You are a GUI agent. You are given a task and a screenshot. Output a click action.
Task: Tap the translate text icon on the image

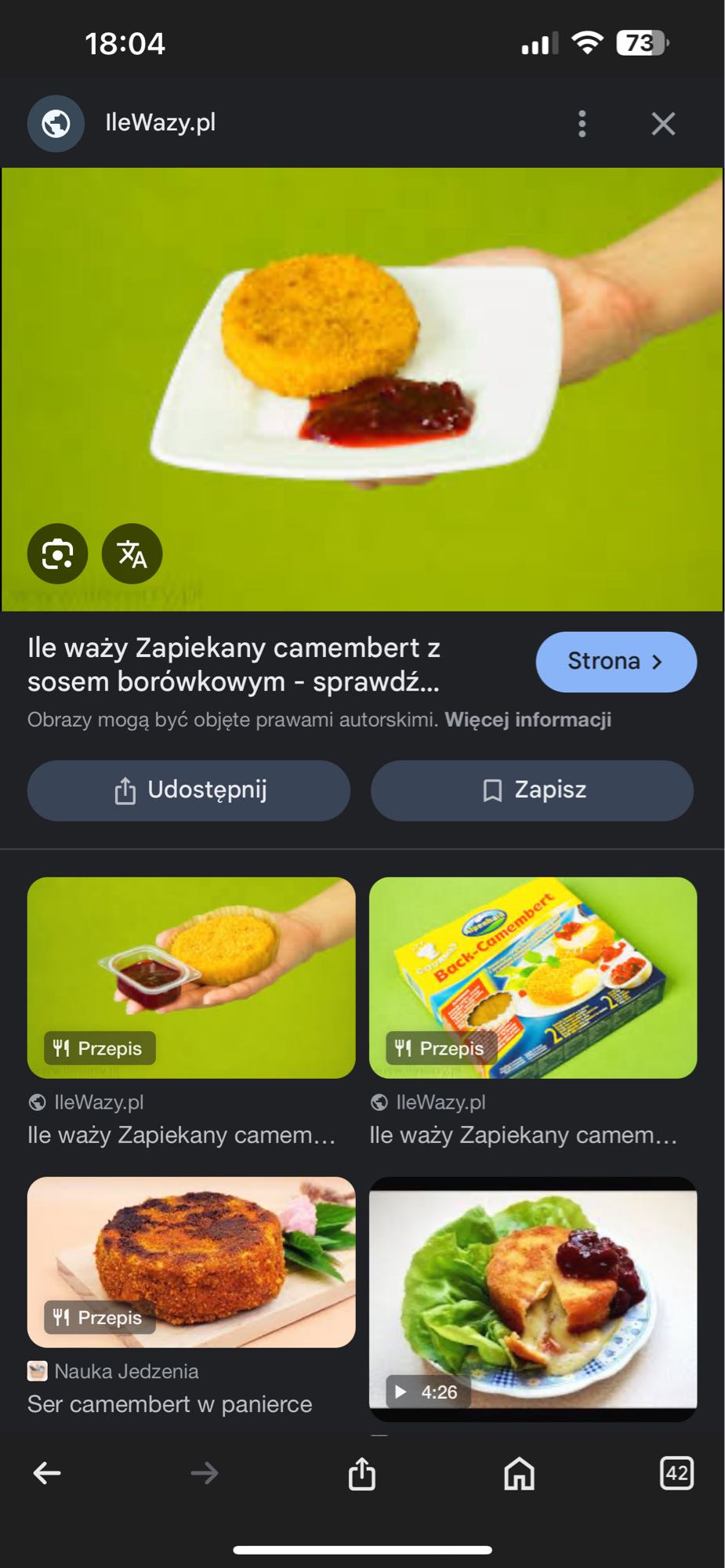coord(132,554)
